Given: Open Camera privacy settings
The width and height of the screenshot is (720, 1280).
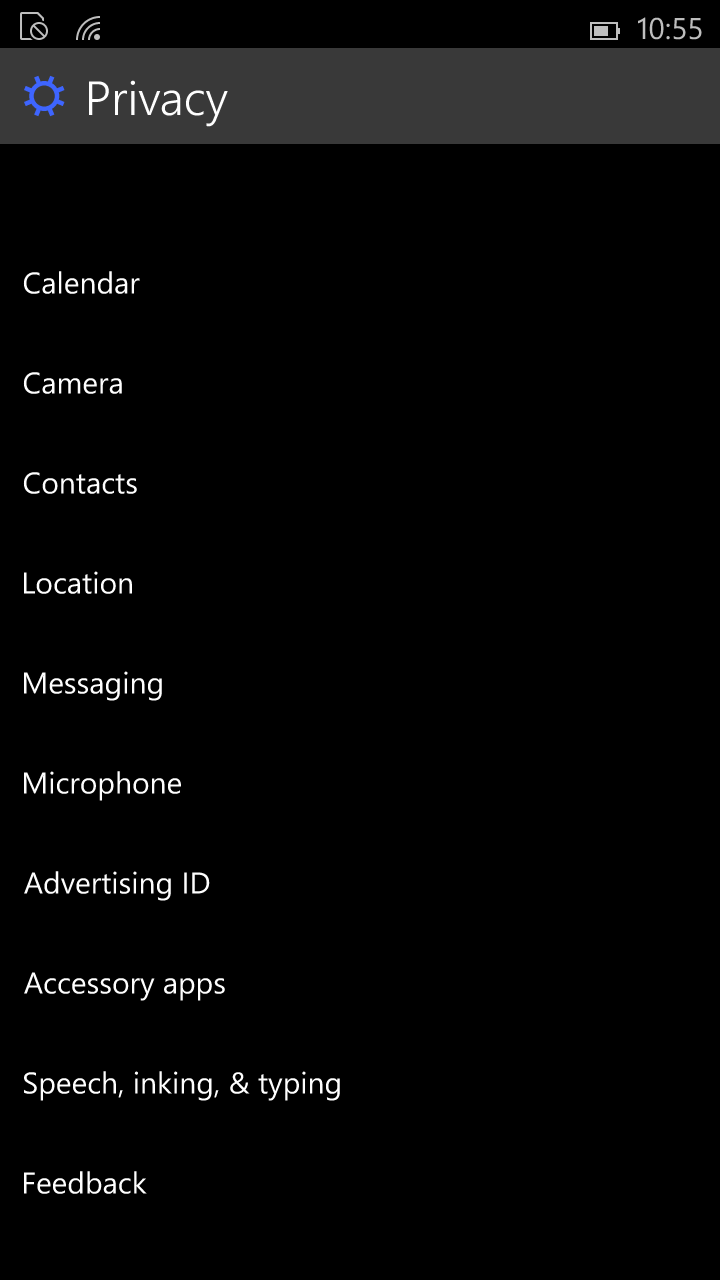Looking at the screenshot, I should tap(360, 383).
